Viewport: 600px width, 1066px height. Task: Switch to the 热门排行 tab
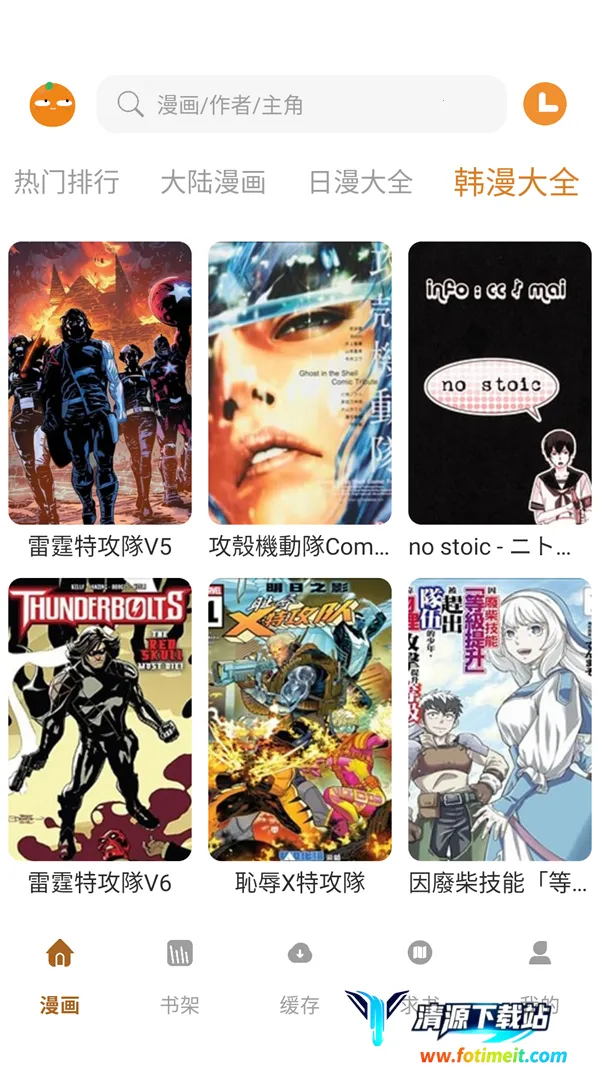[67, 182]
